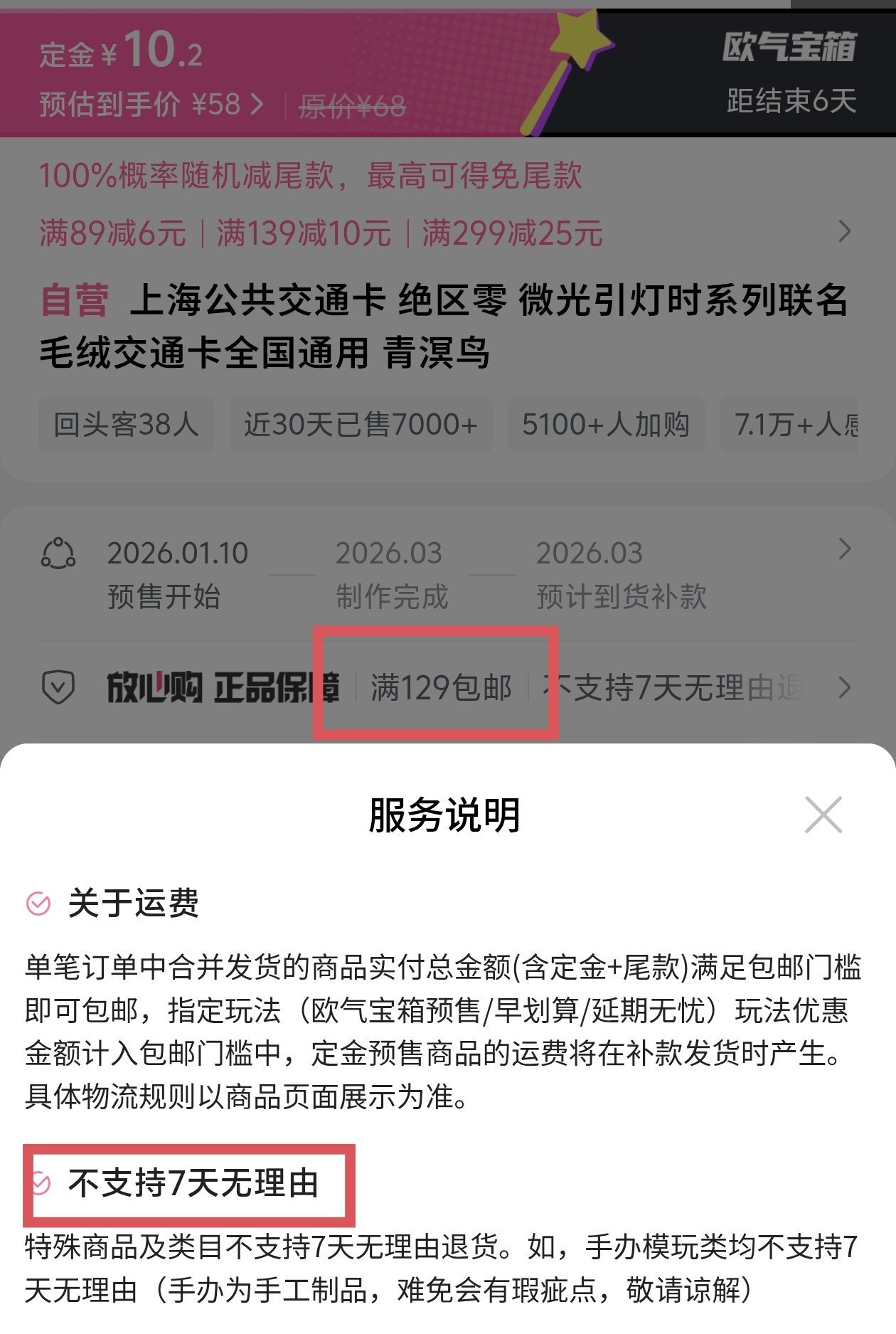Open the 预估到手价 ¥58 details
Viewport: 896px width, 1334px height.
[x=152, y=105]
